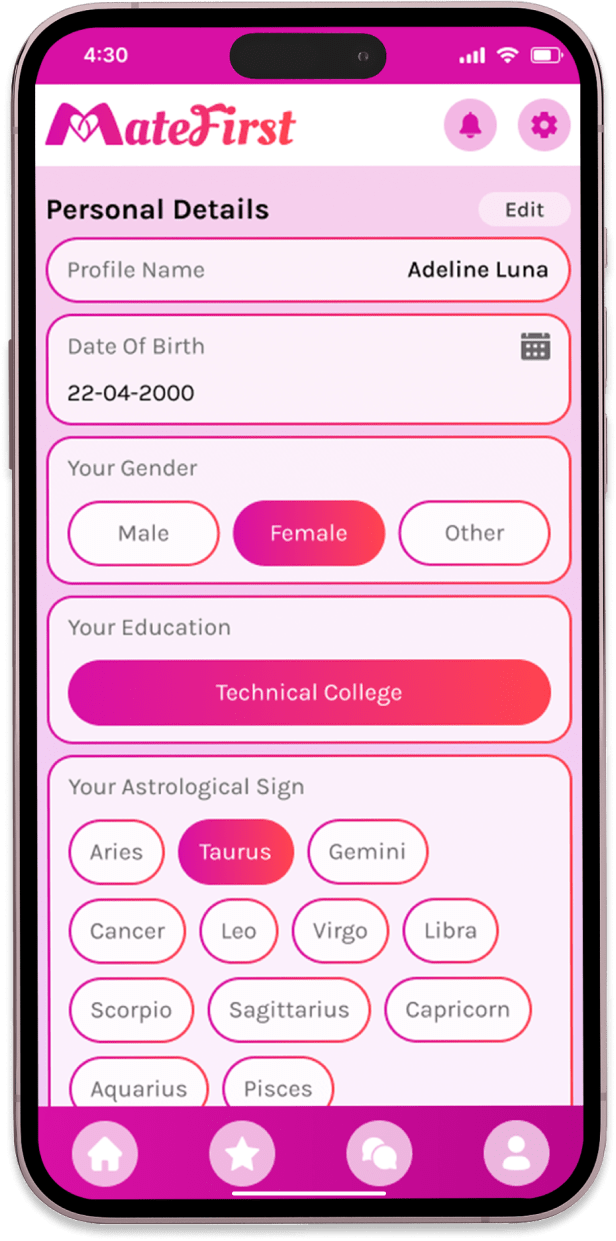Change the Technical College education selection
The width and height of the screenshot is (616, 1241).
(x=309, y=692)
